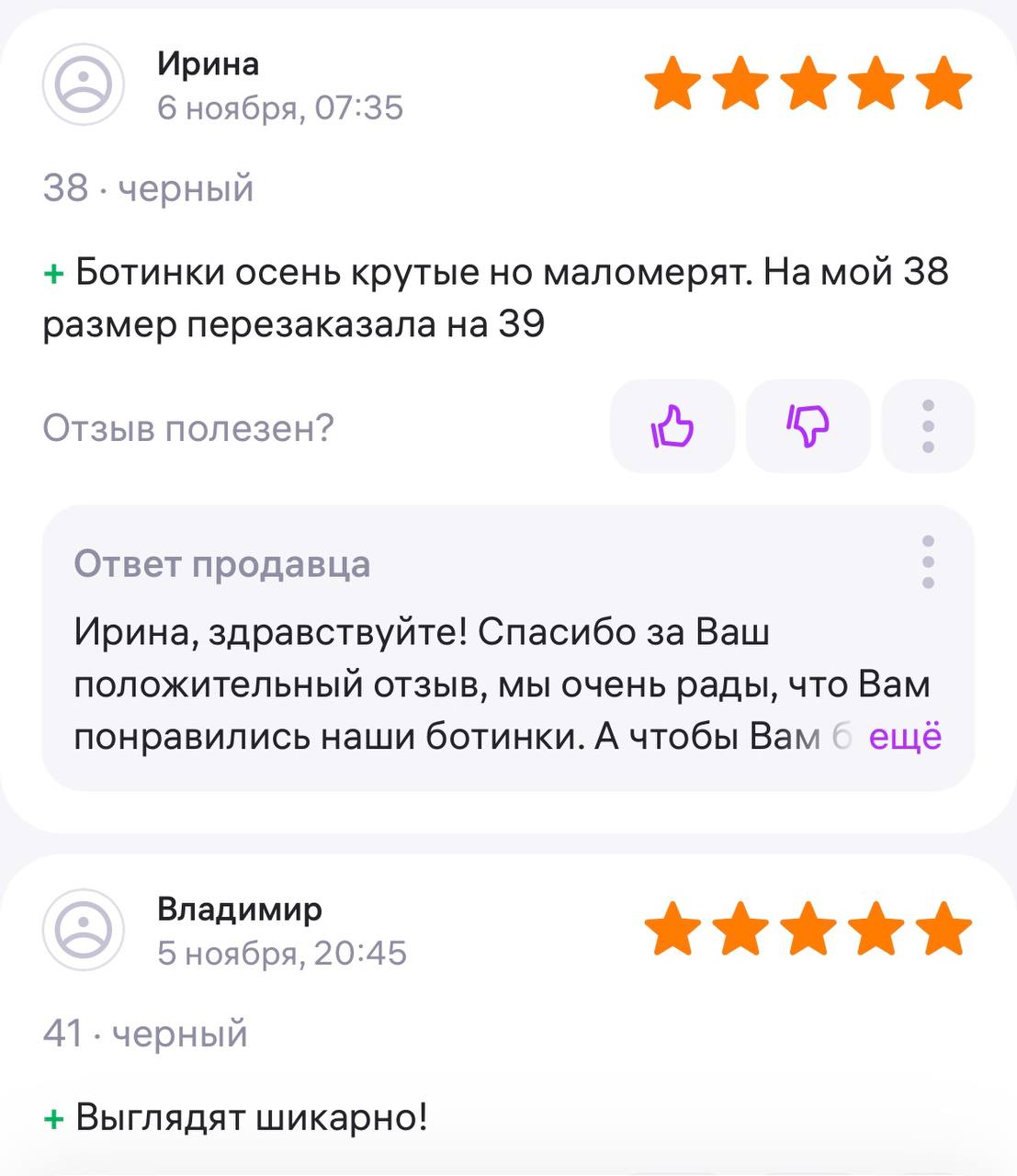Open Ирина's profile avatar
This screenshot has width=1017, height=1176.
pyautogui.click(x=84, y=85)
